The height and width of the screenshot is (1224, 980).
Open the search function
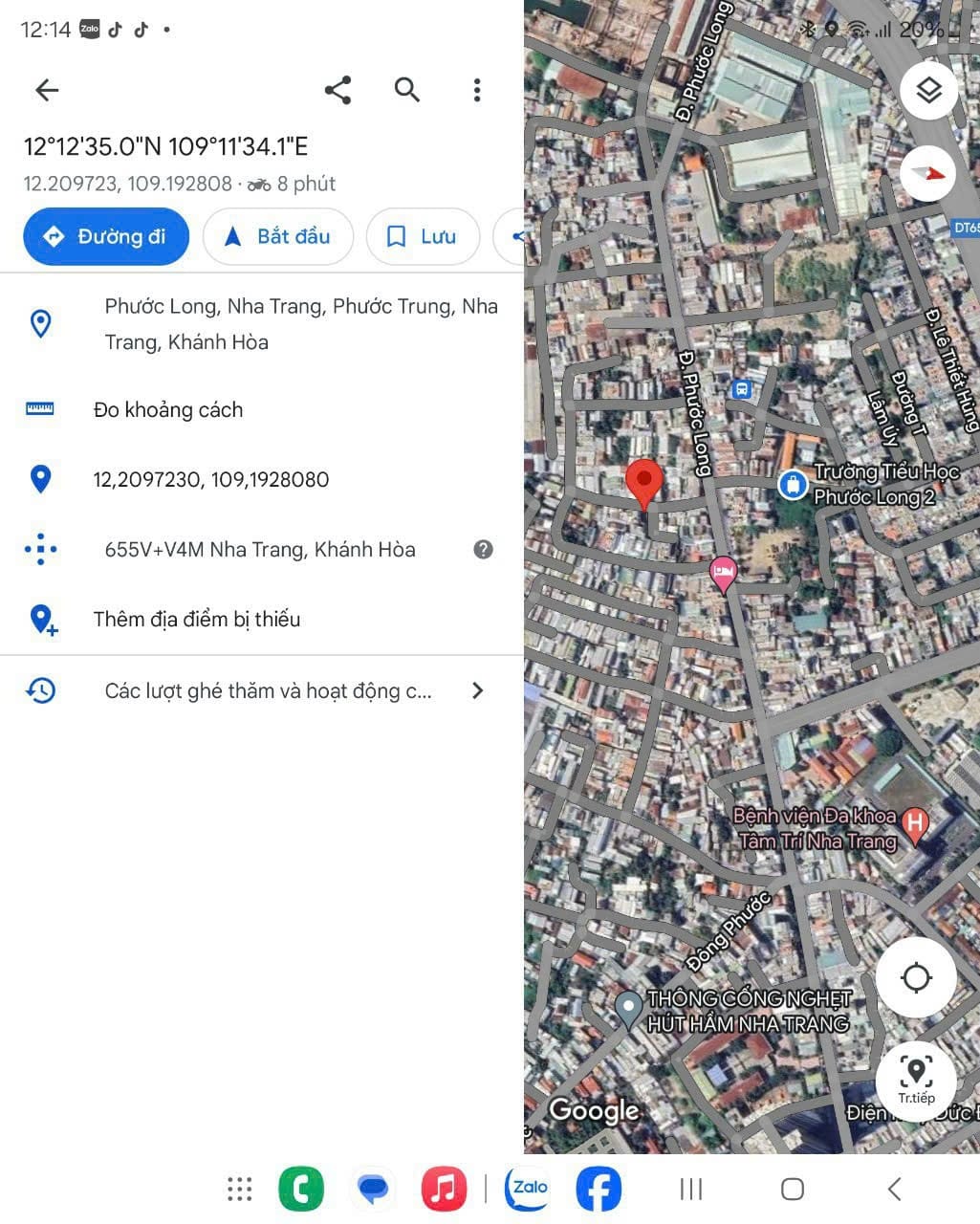tap(407, 90)
